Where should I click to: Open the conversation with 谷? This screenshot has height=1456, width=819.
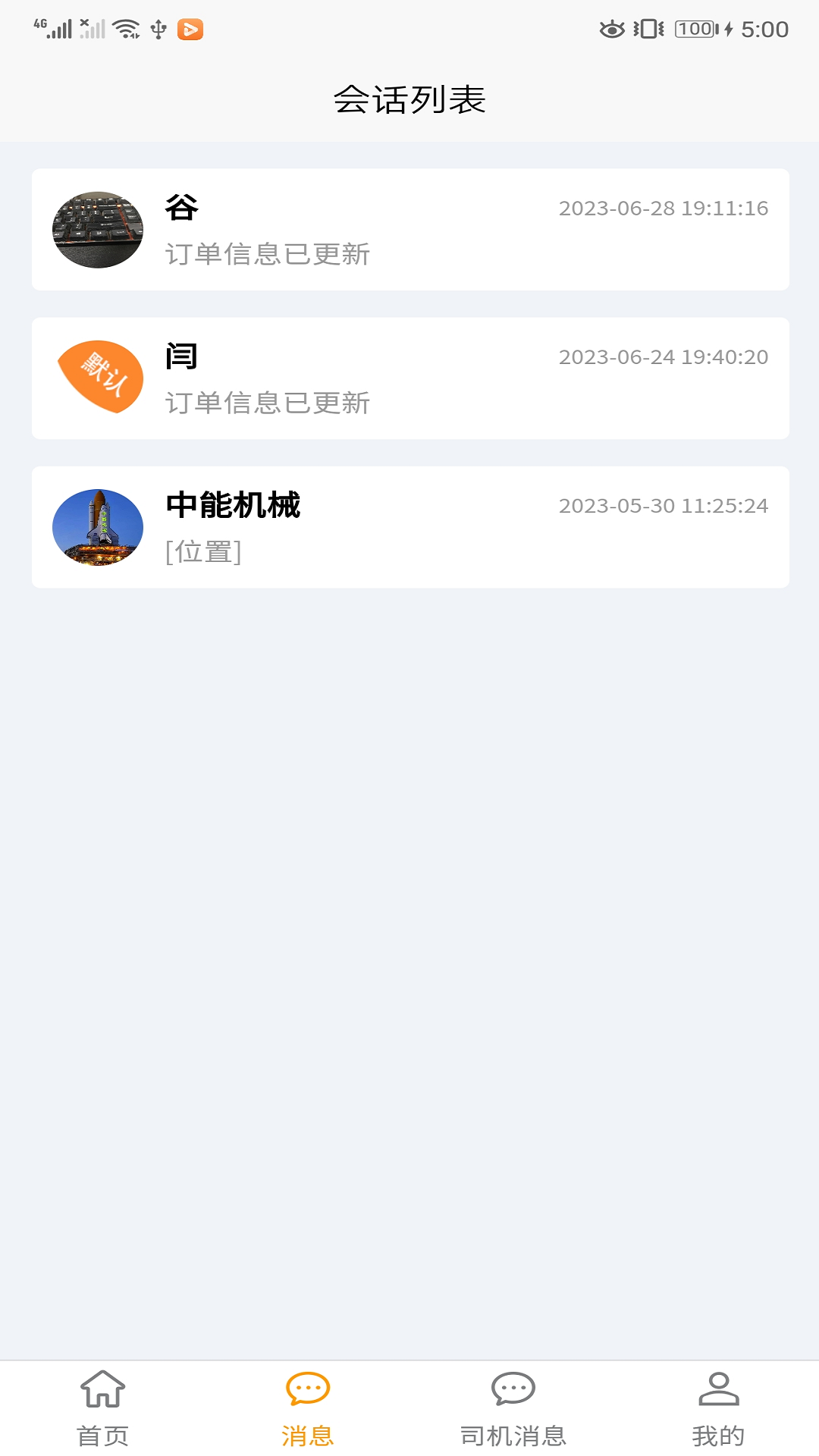(410, 230)
